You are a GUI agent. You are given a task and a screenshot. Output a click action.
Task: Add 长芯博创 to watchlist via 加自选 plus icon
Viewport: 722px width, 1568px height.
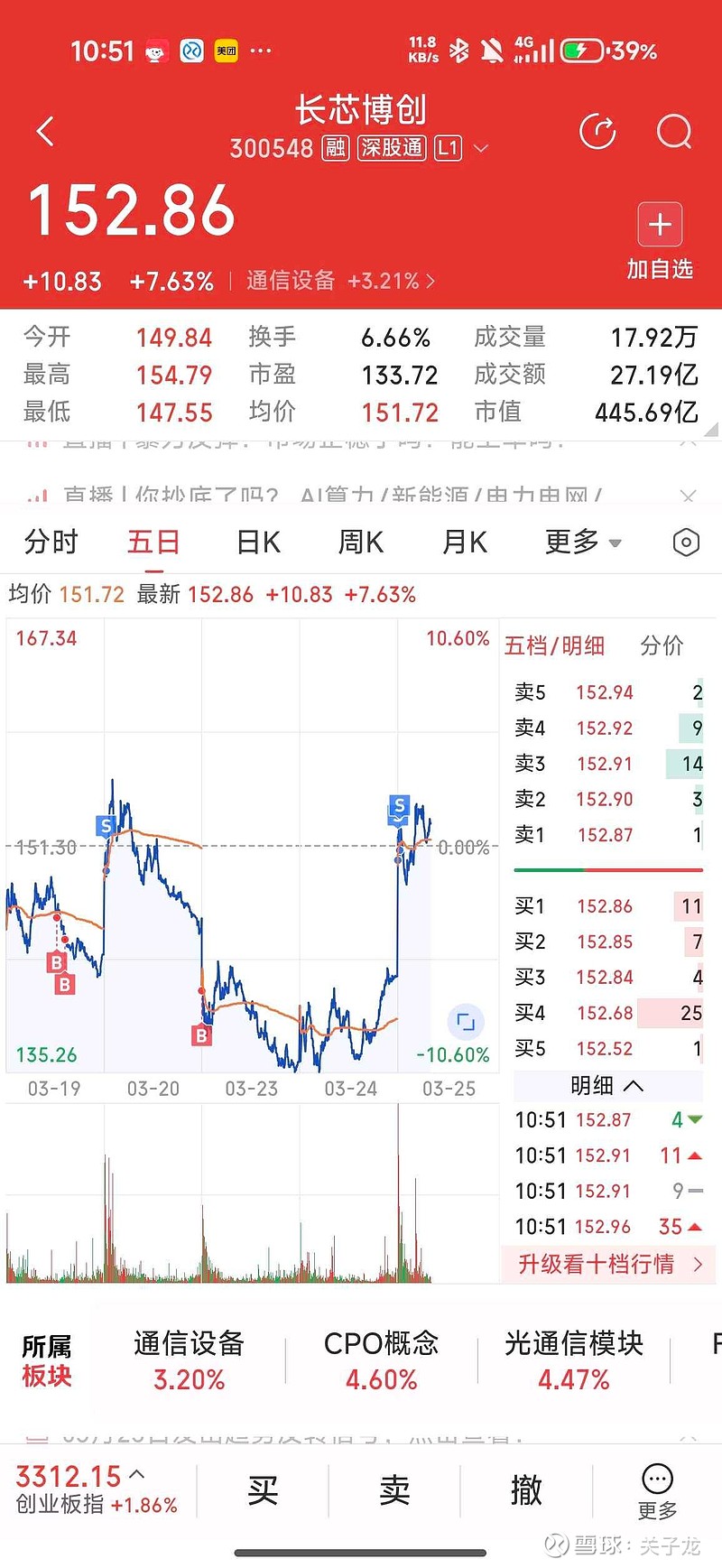pos(660,224)
